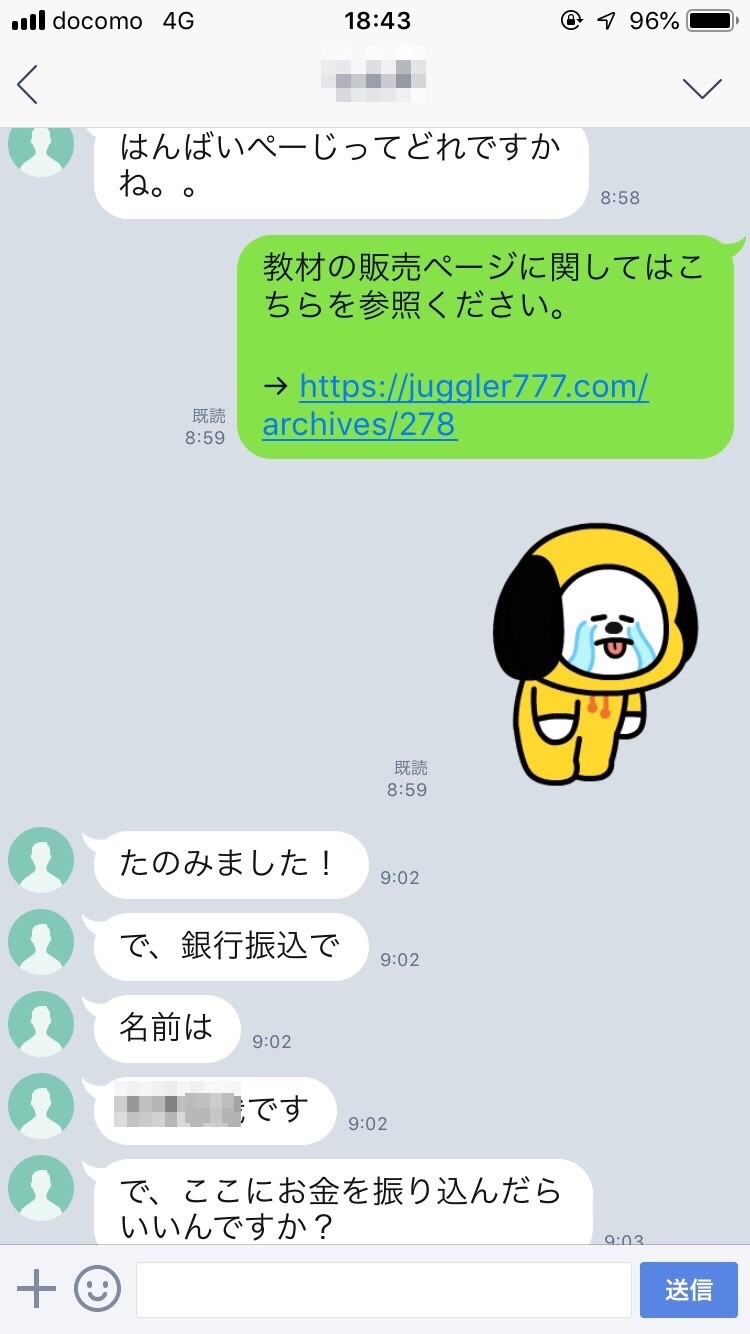This screenshot has width=750, height=1334.
Task: Open the juggler777.com/archives/278 link
Action: pos(456,405)
